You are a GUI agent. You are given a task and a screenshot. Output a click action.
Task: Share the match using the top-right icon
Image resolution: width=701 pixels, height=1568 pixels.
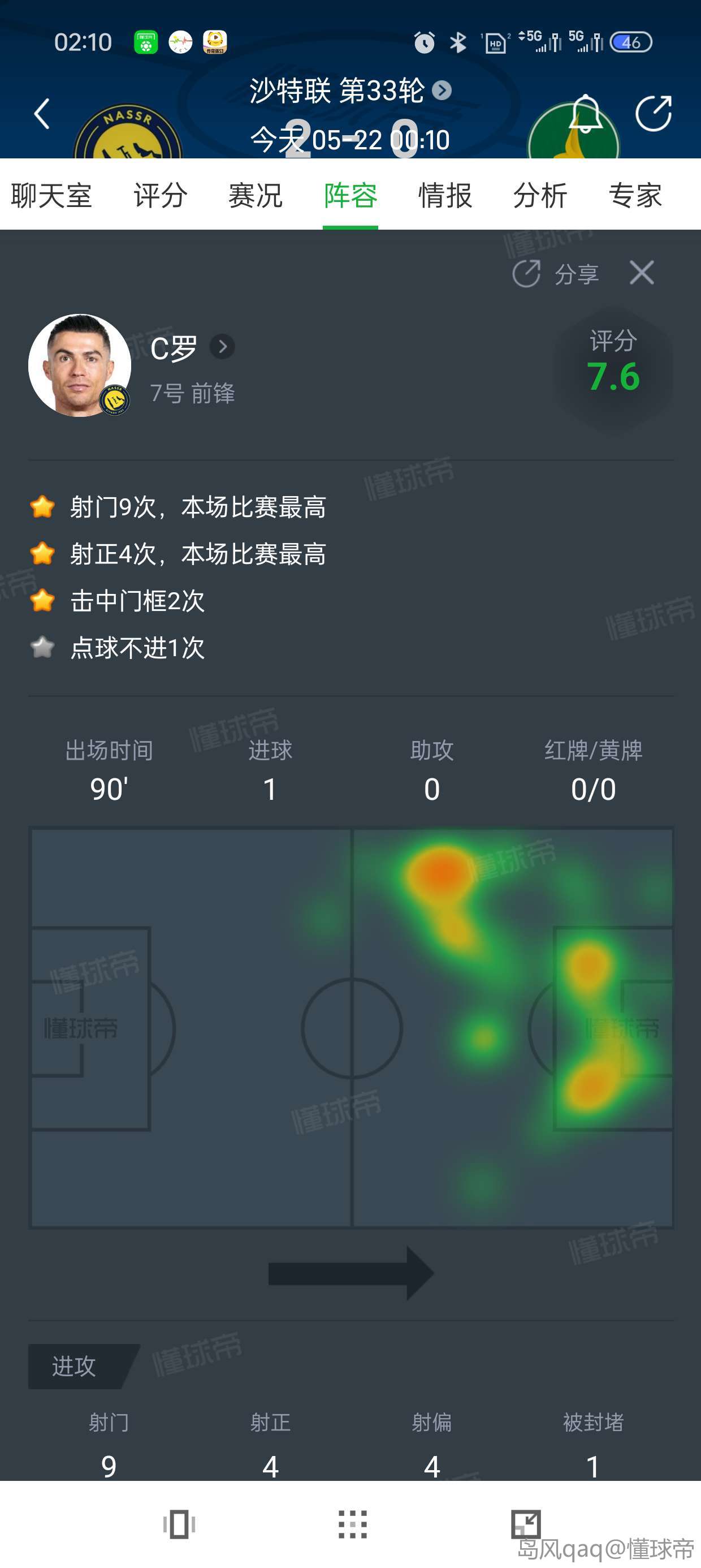pos(654,114)
